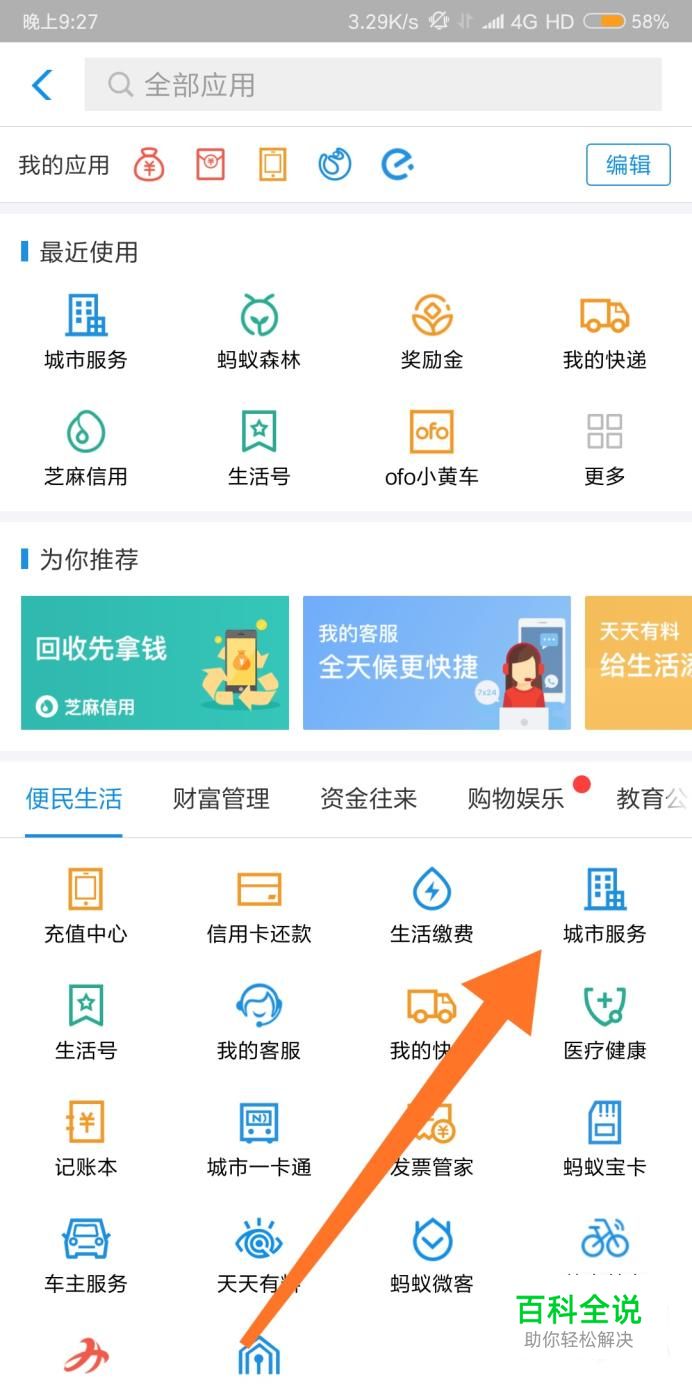Open 奖励金

pos(432,331)
